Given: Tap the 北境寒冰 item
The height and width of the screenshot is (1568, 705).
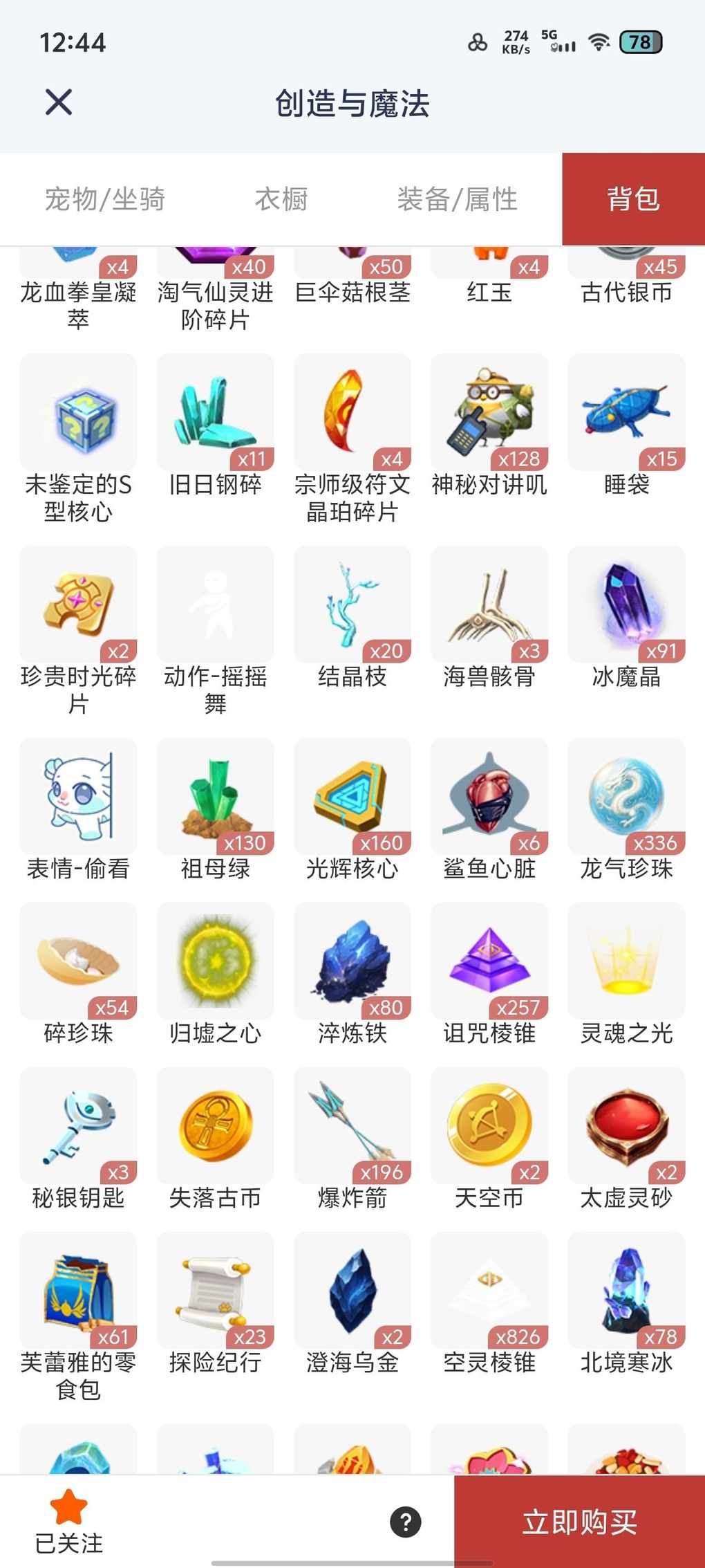Looking at the screenshot, I should pyautogui.click(x=626, y=1291).
